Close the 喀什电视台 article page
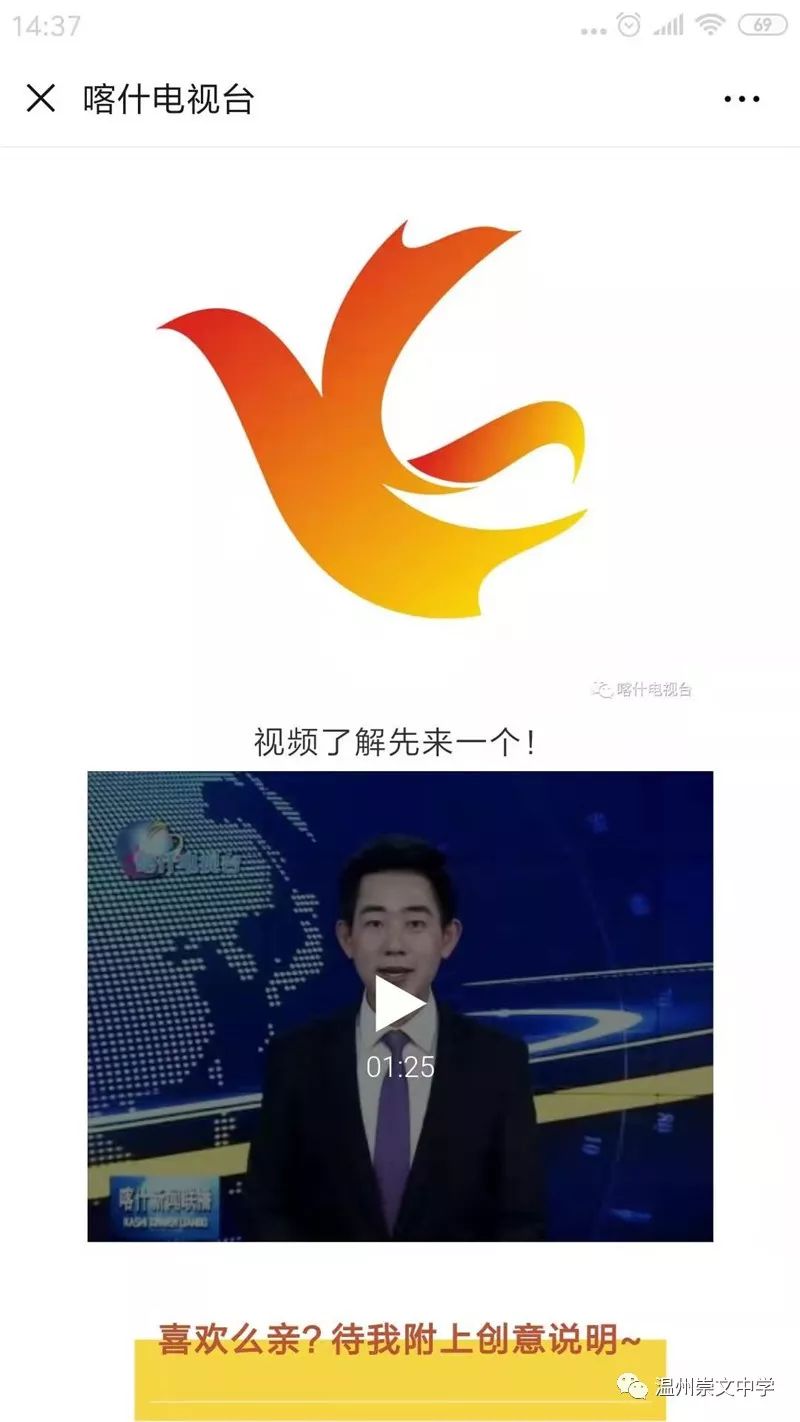 click(x=40, y=98)
